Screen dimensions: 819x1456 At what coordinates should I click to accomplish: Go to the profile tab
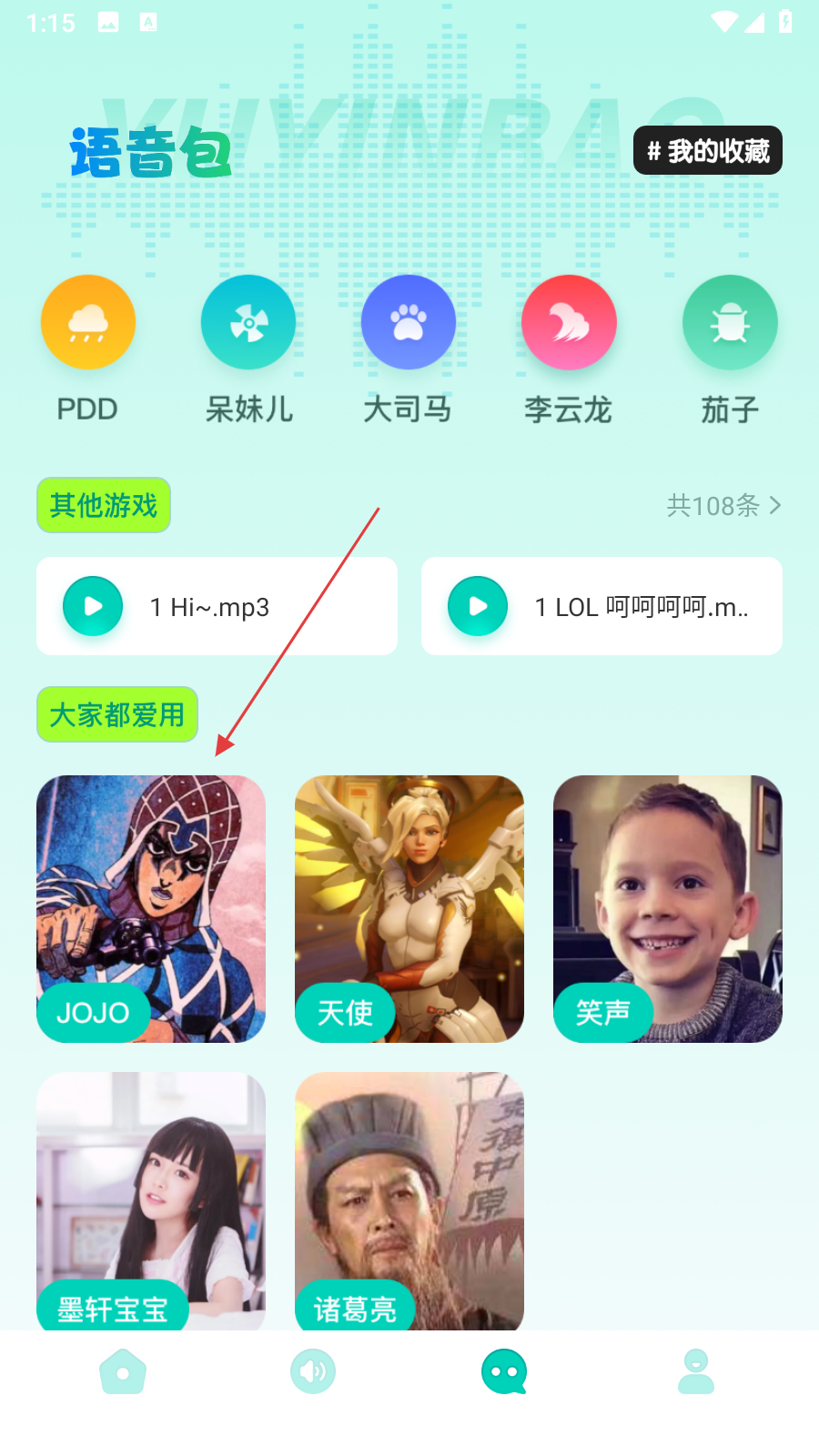point(696,1372)
